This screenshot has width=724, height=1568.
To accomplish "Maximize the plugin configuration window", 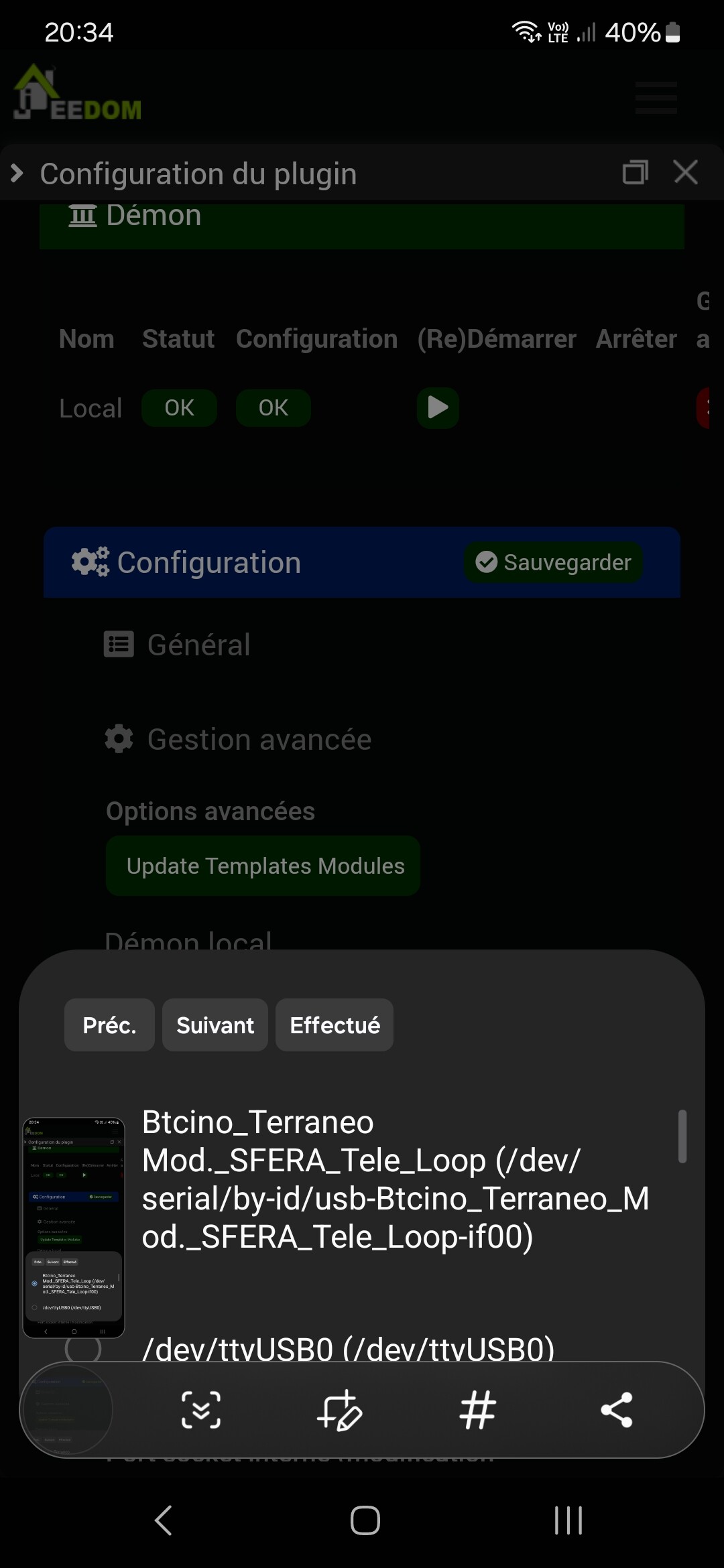I will 635,172.
